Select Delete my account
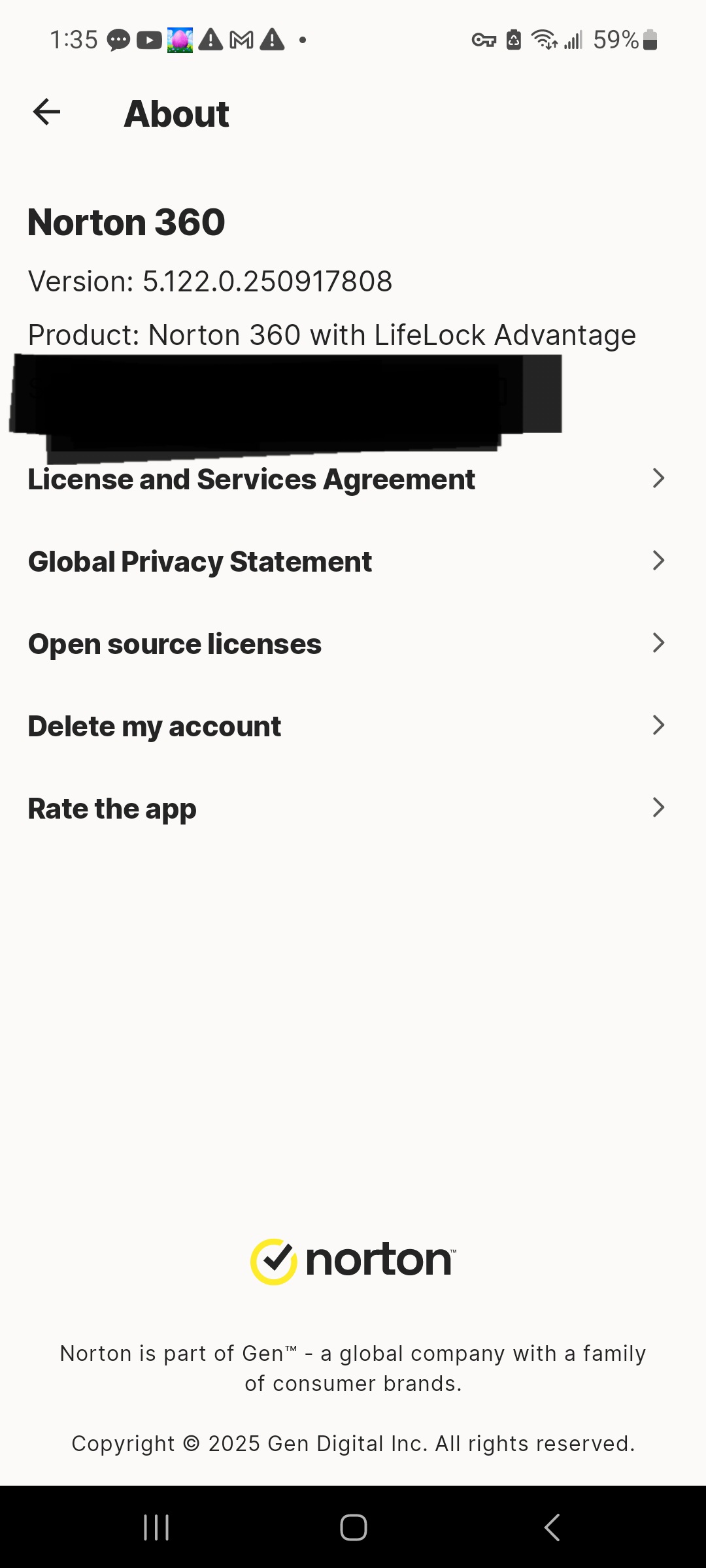 pos(346,727)
